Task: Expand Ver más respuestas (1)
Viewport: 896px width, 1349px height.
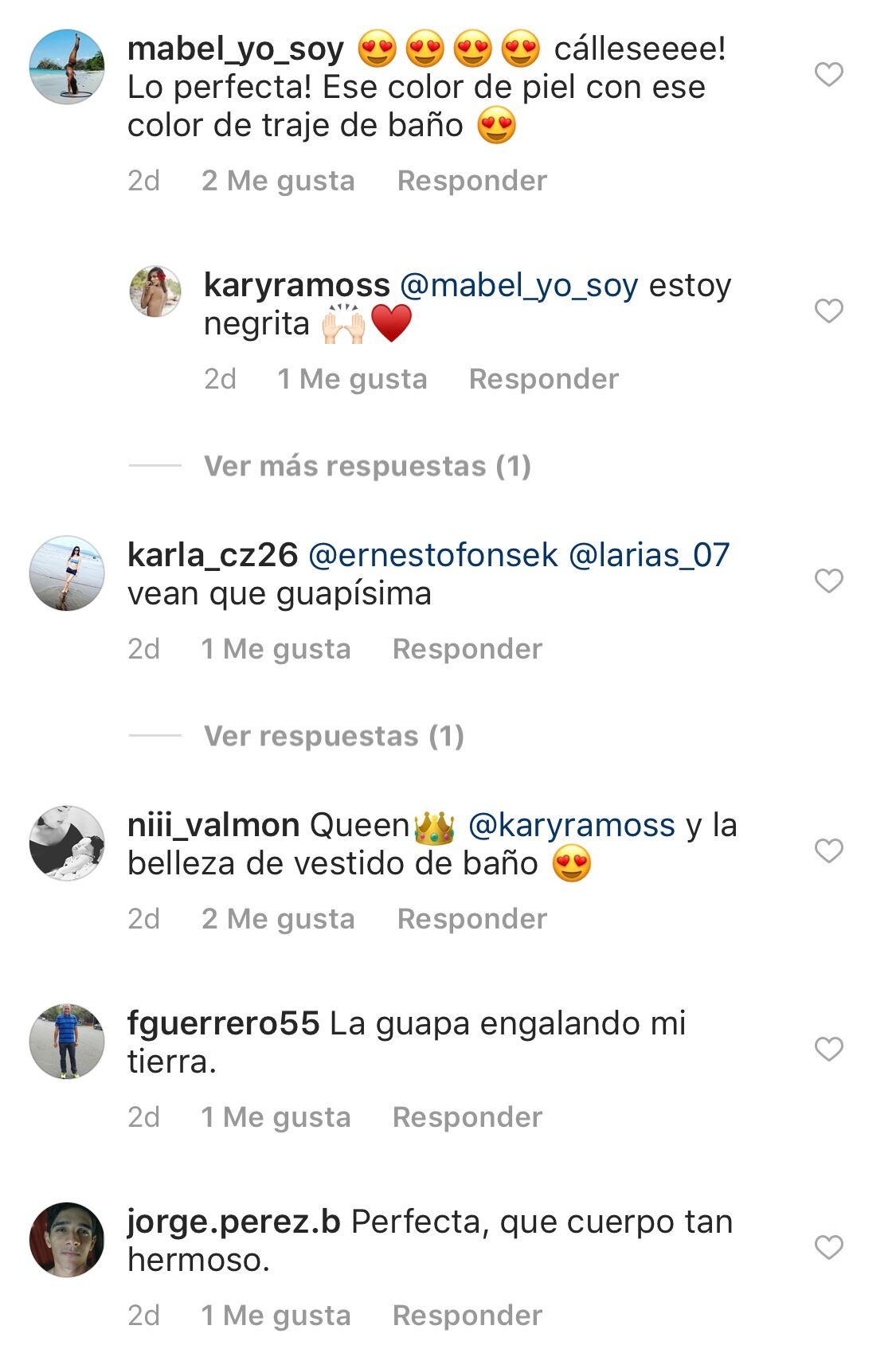Action: pyautogui.click(x=367, y=466)
